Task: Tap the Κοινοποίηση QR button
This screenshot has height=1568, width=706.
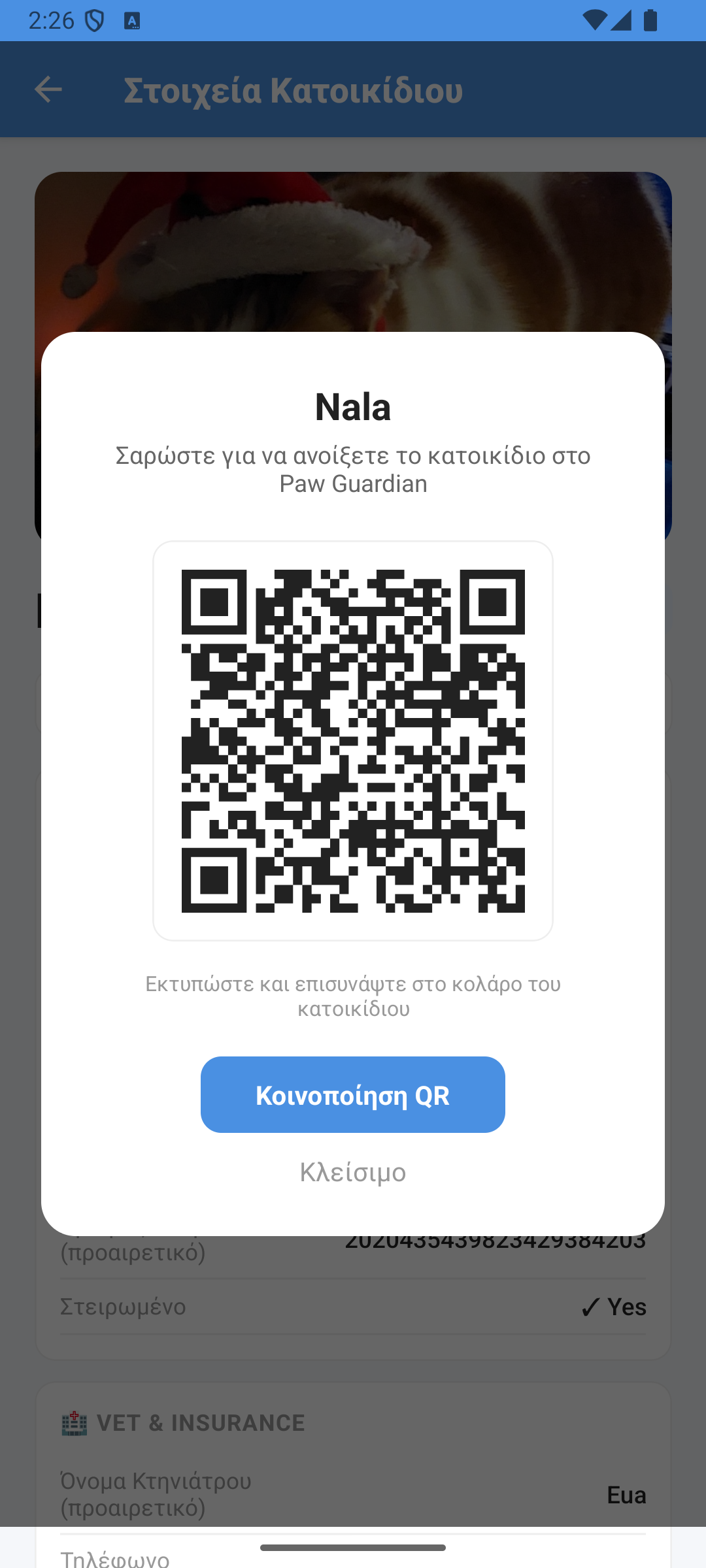Action: coord(353,1094)
